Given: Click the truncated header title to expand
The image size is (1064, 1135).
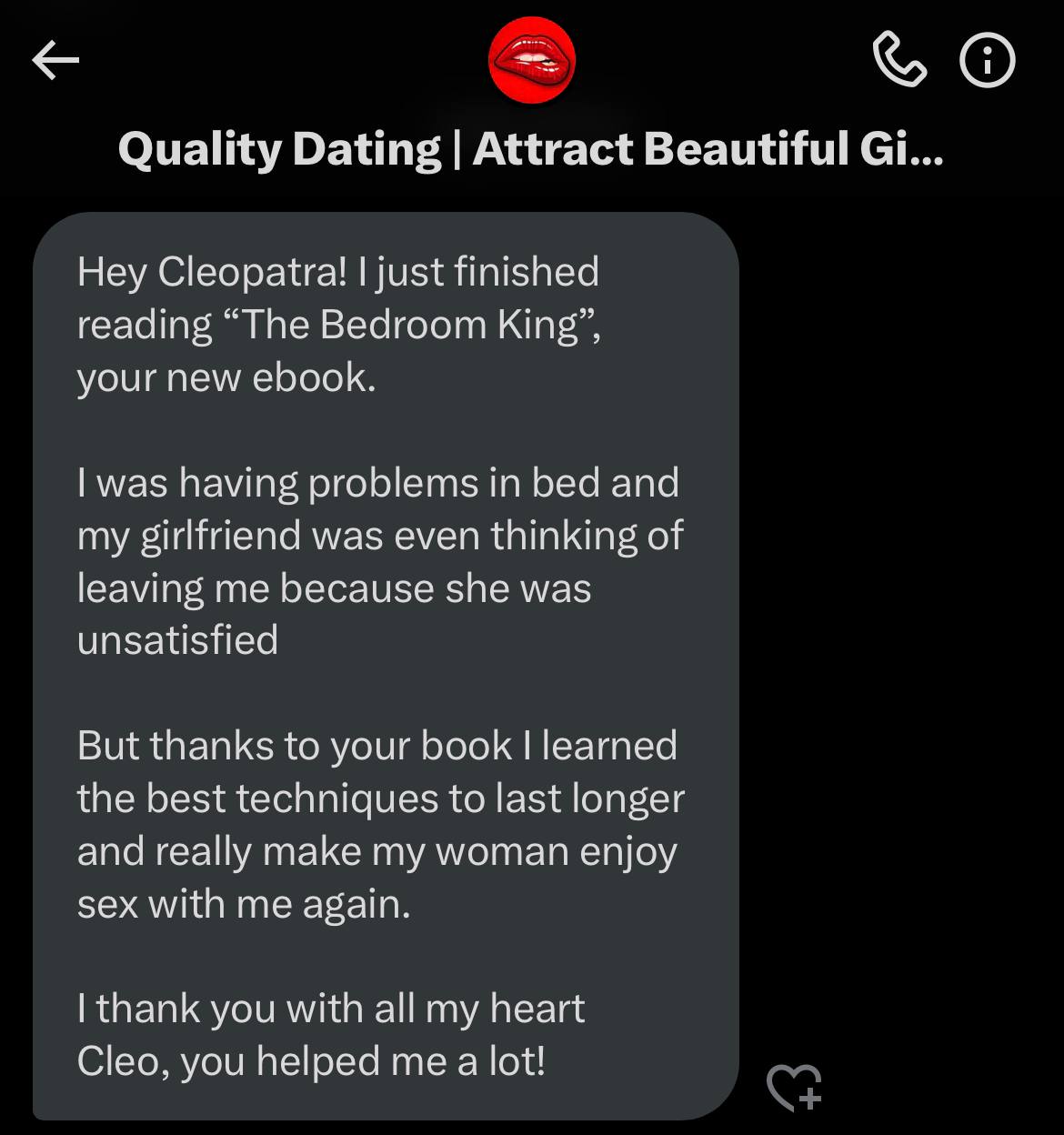Looking at the screenshot, I should point(532,148).
